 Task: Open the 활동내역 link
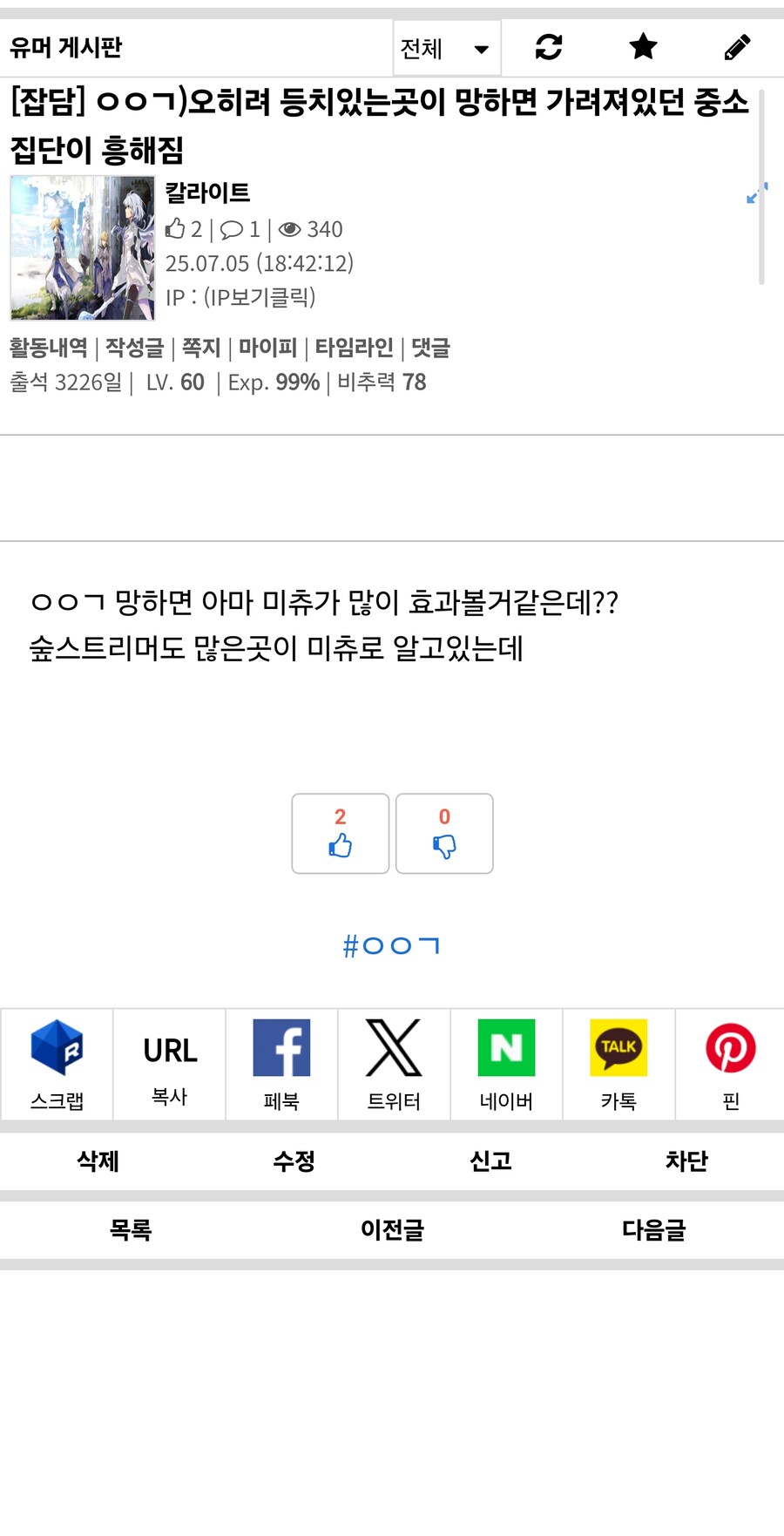coord(49,348)
